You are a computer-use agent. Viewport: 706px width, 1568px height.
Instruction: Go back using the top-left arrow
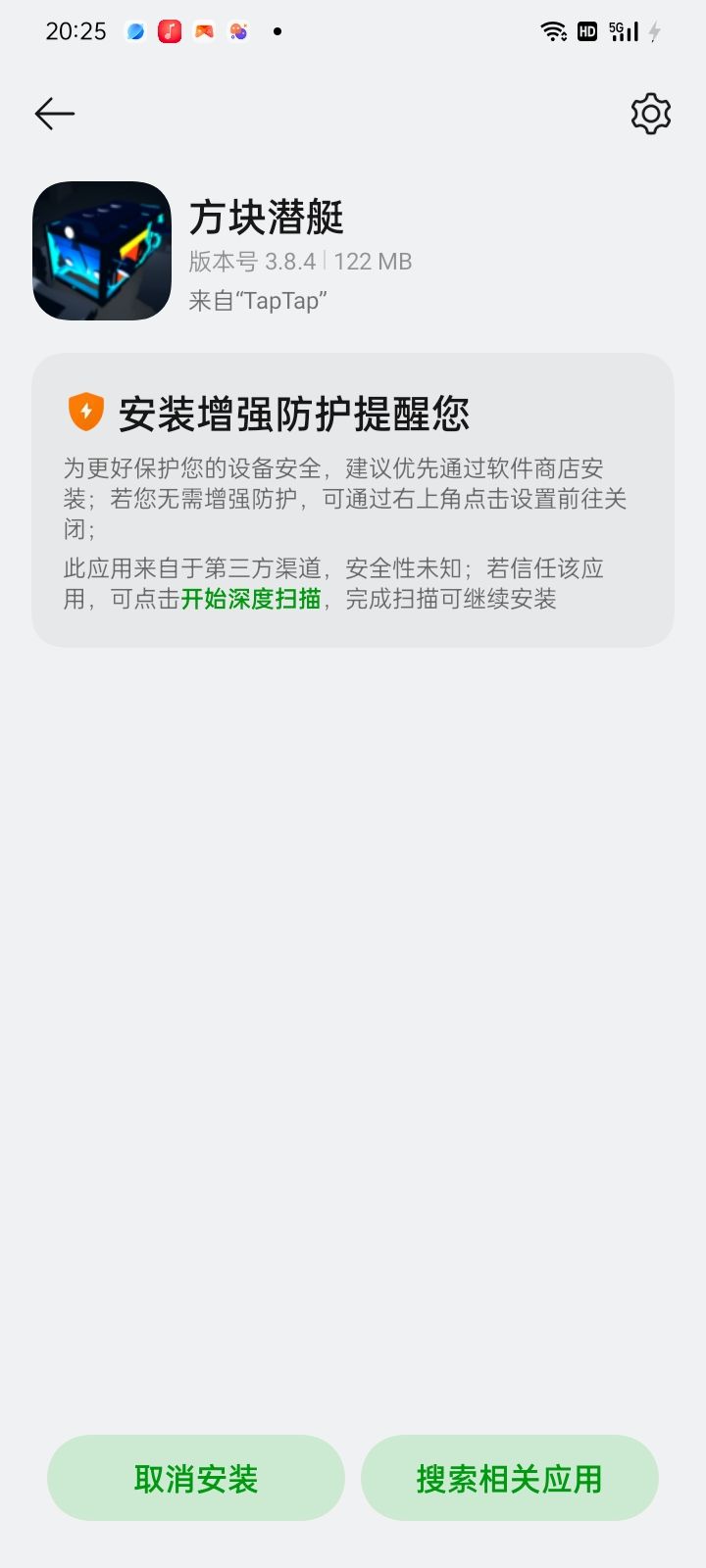point(55,114)
